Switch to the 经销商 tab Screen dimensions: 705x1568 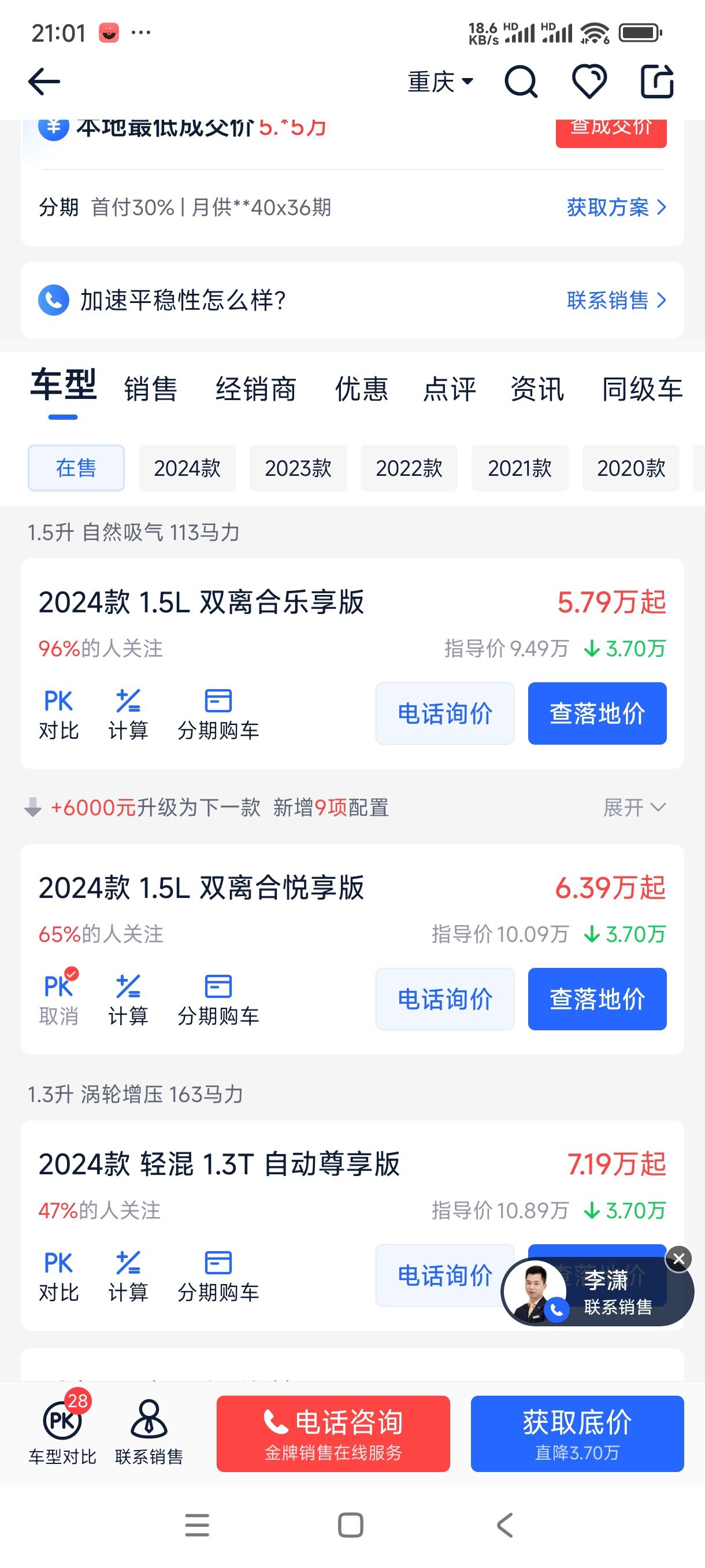(256, 389)
